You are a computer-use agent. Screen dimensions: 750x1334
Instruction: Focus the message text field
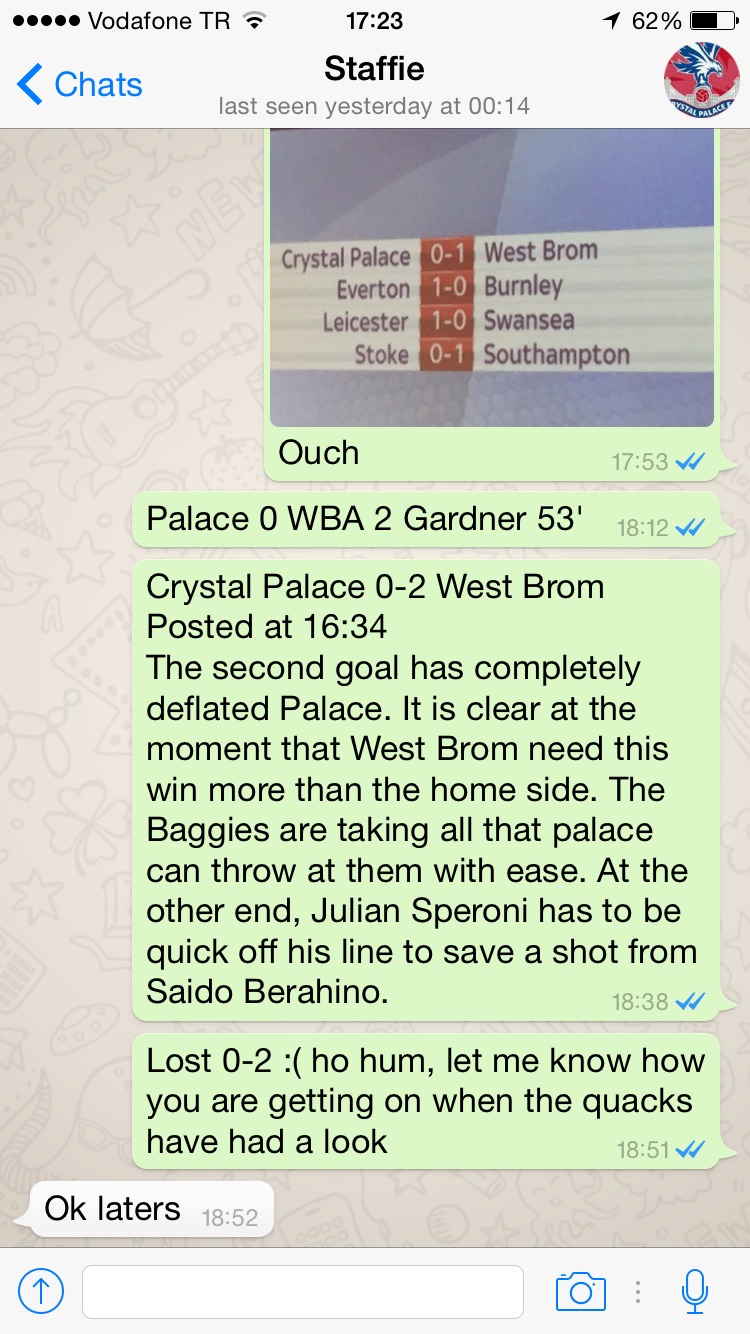(x=302, y=1291)
